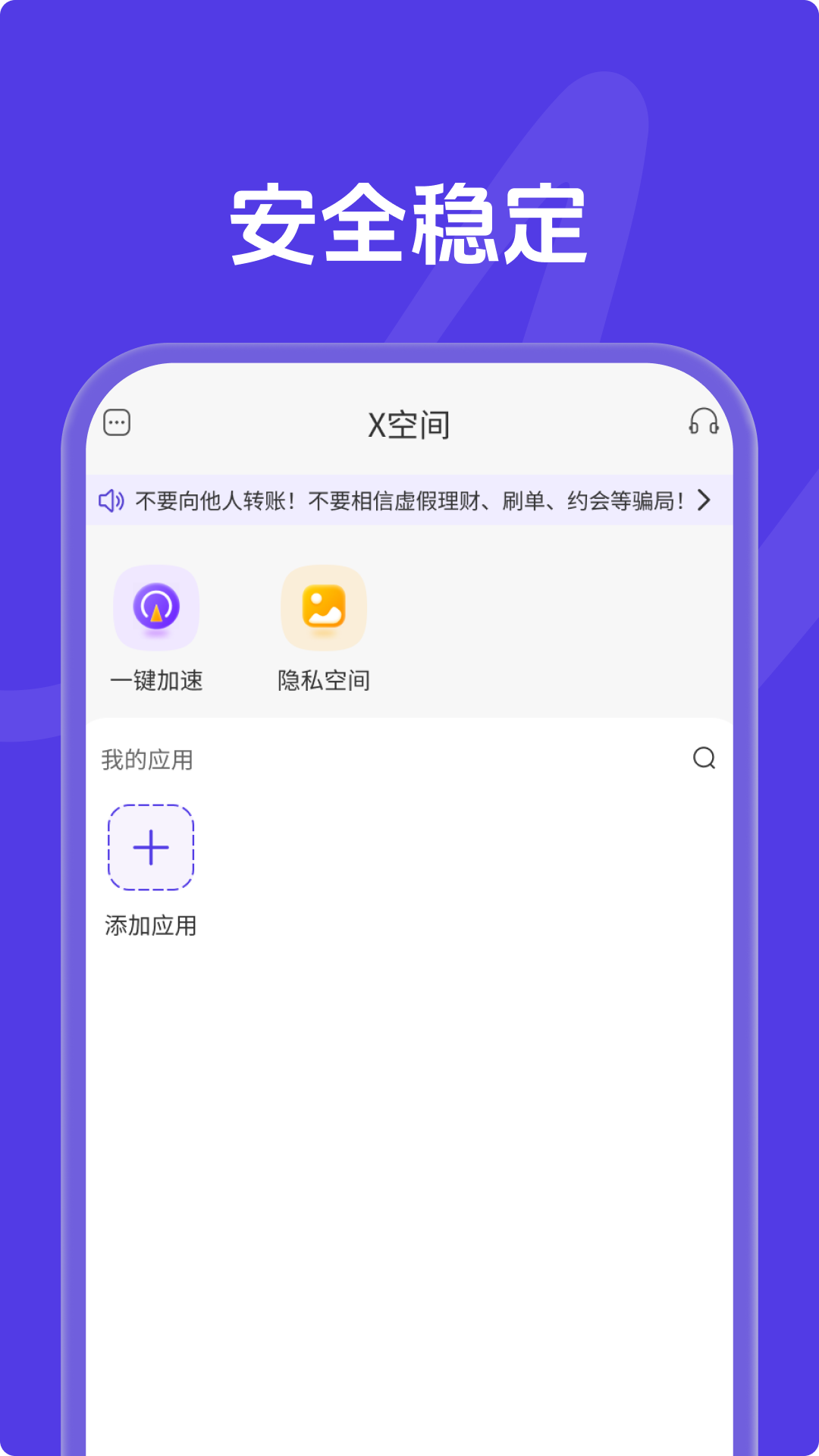
Task: Click the speed gauge pointer inside 一键加速
Action: coord(156,610)
